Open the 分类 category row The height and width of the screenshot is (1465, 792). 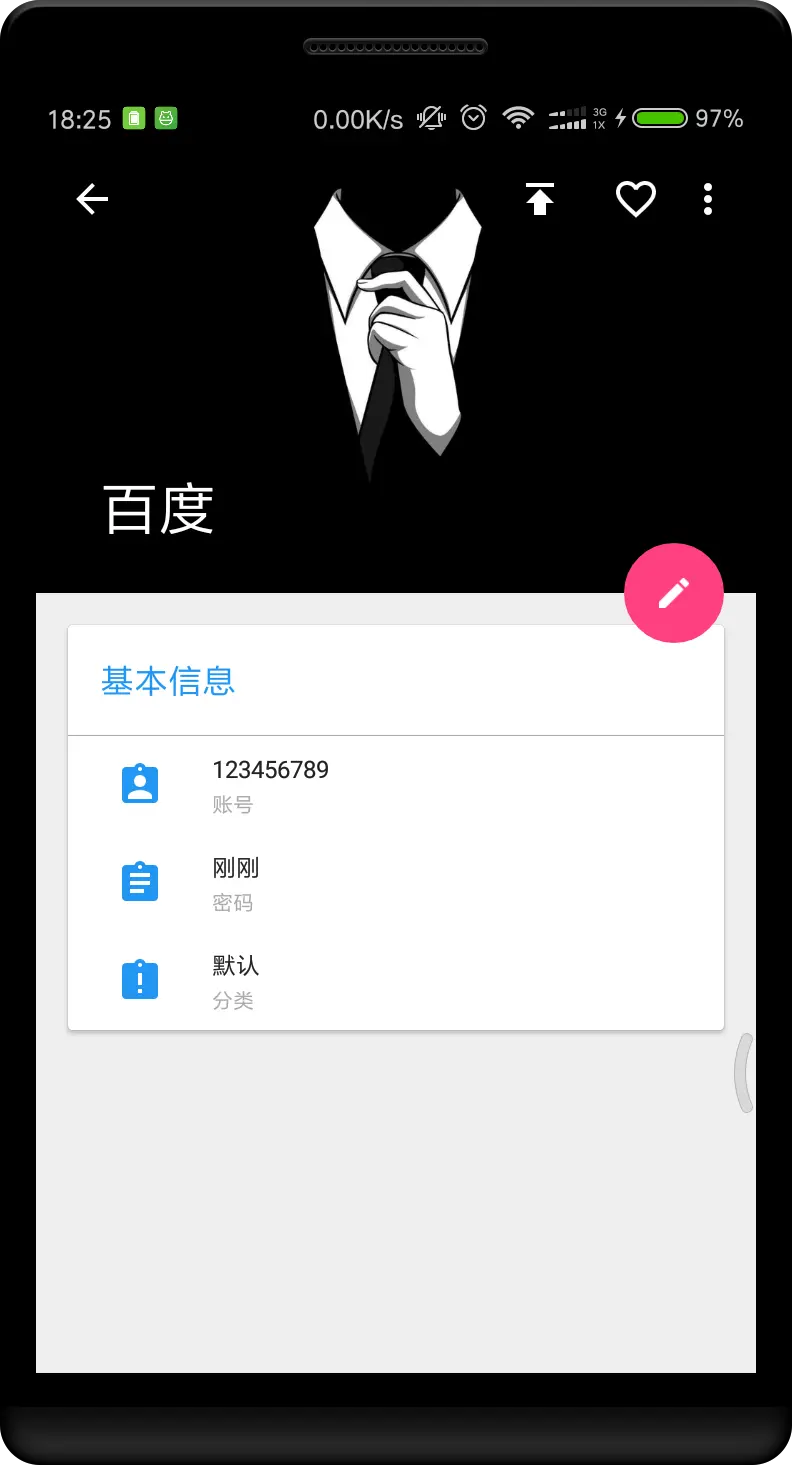point(395,981)
